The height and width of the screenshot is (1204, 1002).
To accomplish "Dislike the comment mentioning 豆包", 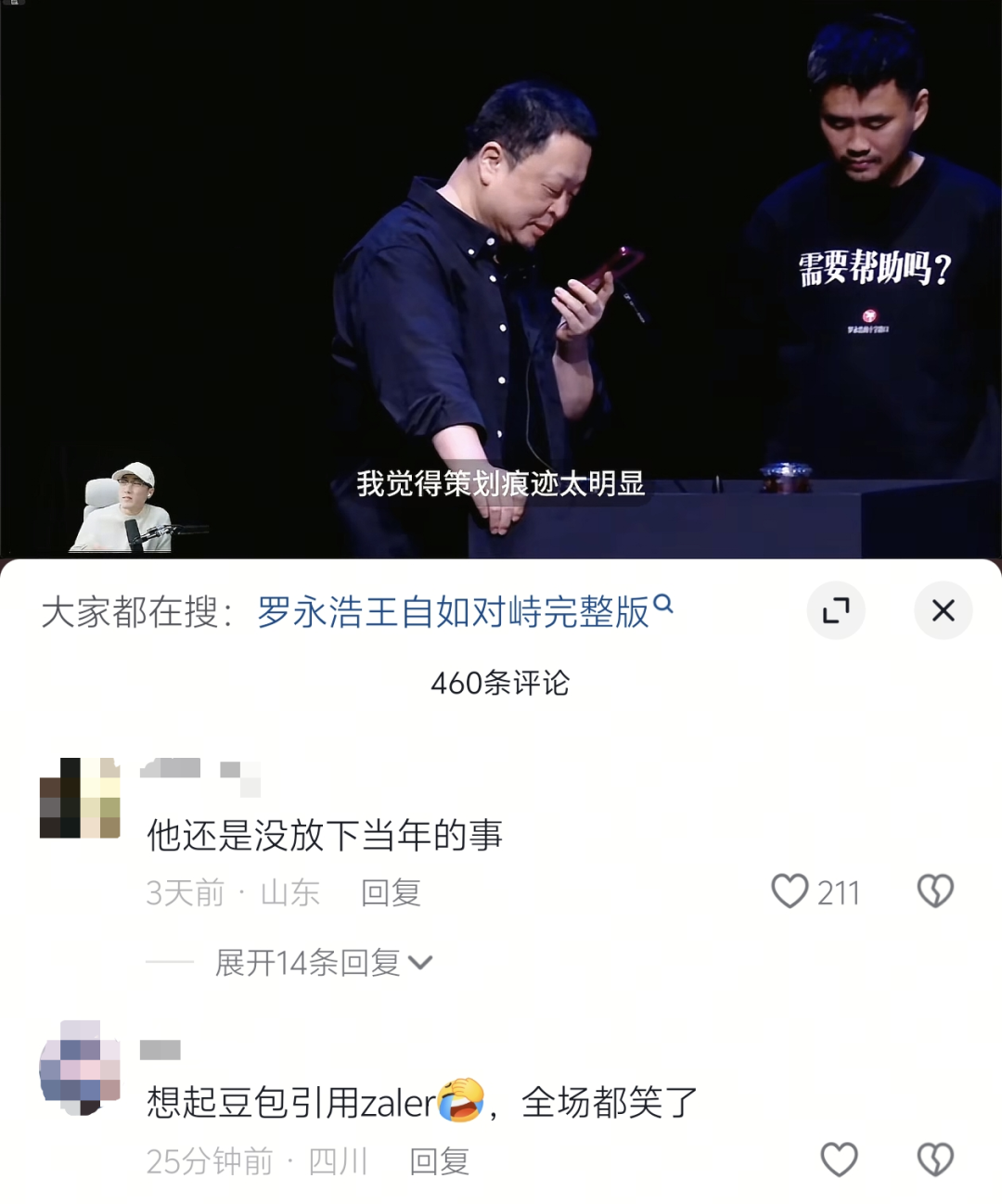I will click(x=934, y=1159).
